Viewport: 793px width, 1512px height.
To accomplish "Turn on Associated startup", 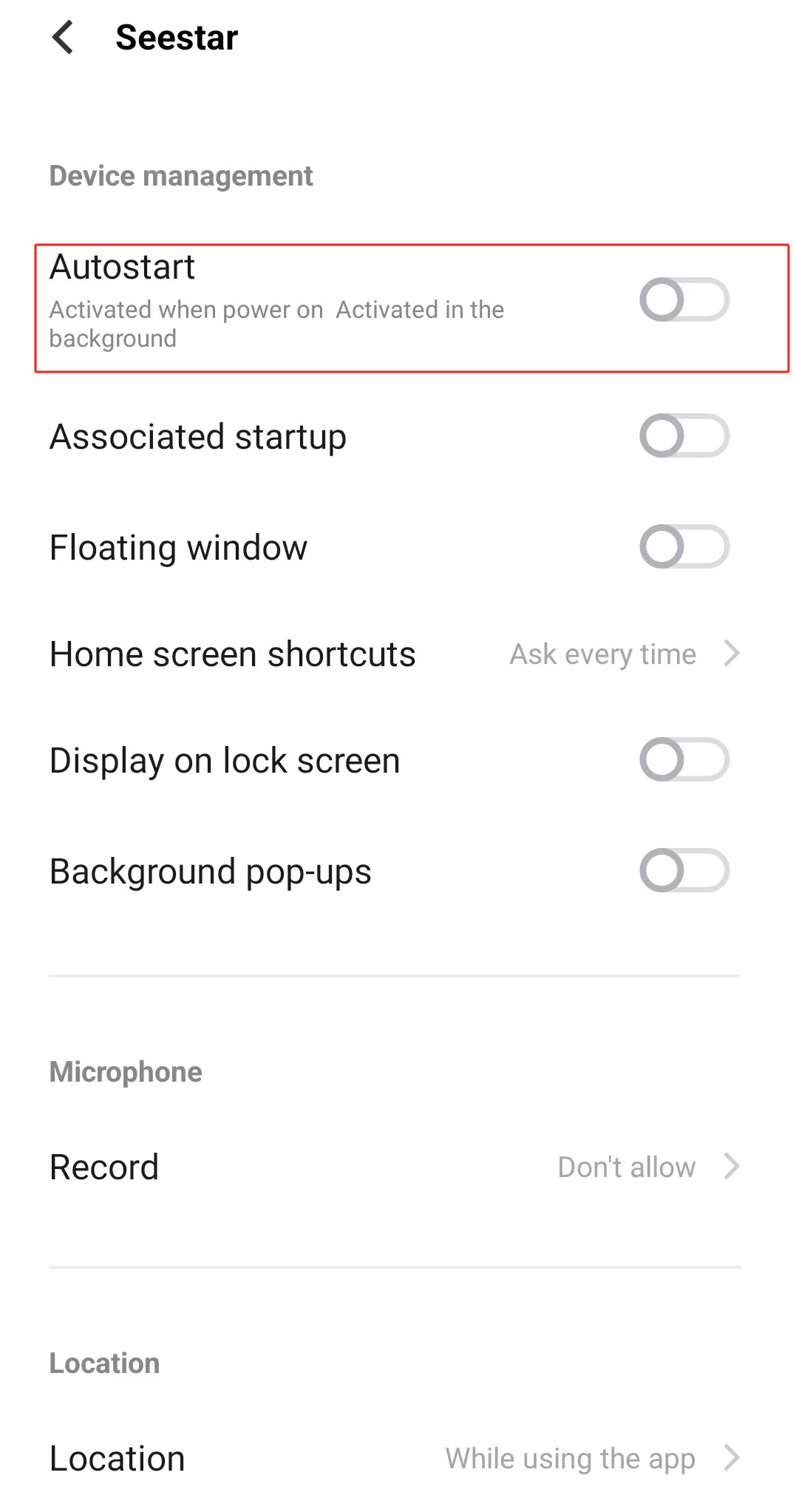I will [x=684, y=435].
